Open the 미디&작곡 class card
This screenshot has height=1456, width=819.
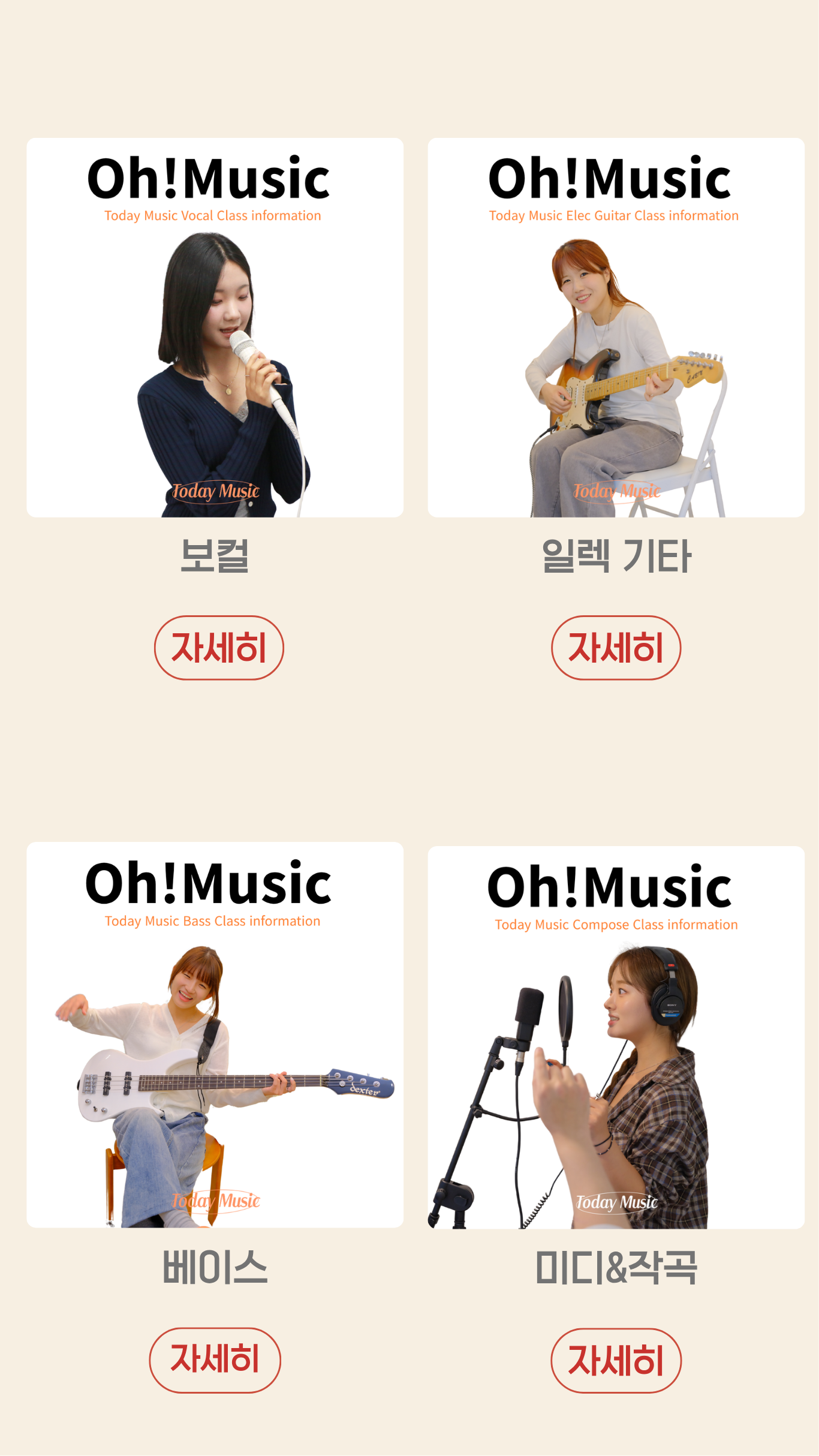[x=616, y=1037]
